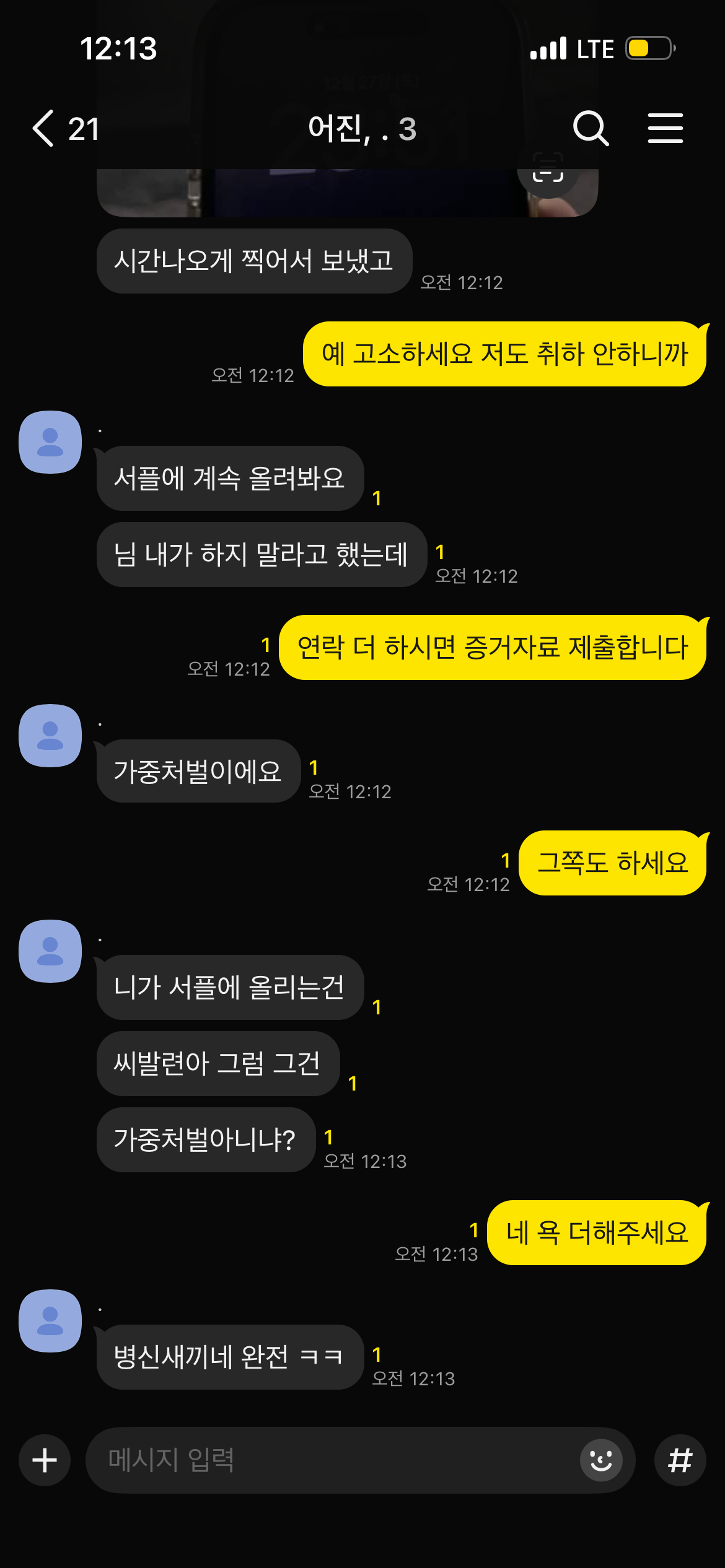Open the chat room hamburger menu
Viewport: 725px width, 1568px height.
point(665,129)
